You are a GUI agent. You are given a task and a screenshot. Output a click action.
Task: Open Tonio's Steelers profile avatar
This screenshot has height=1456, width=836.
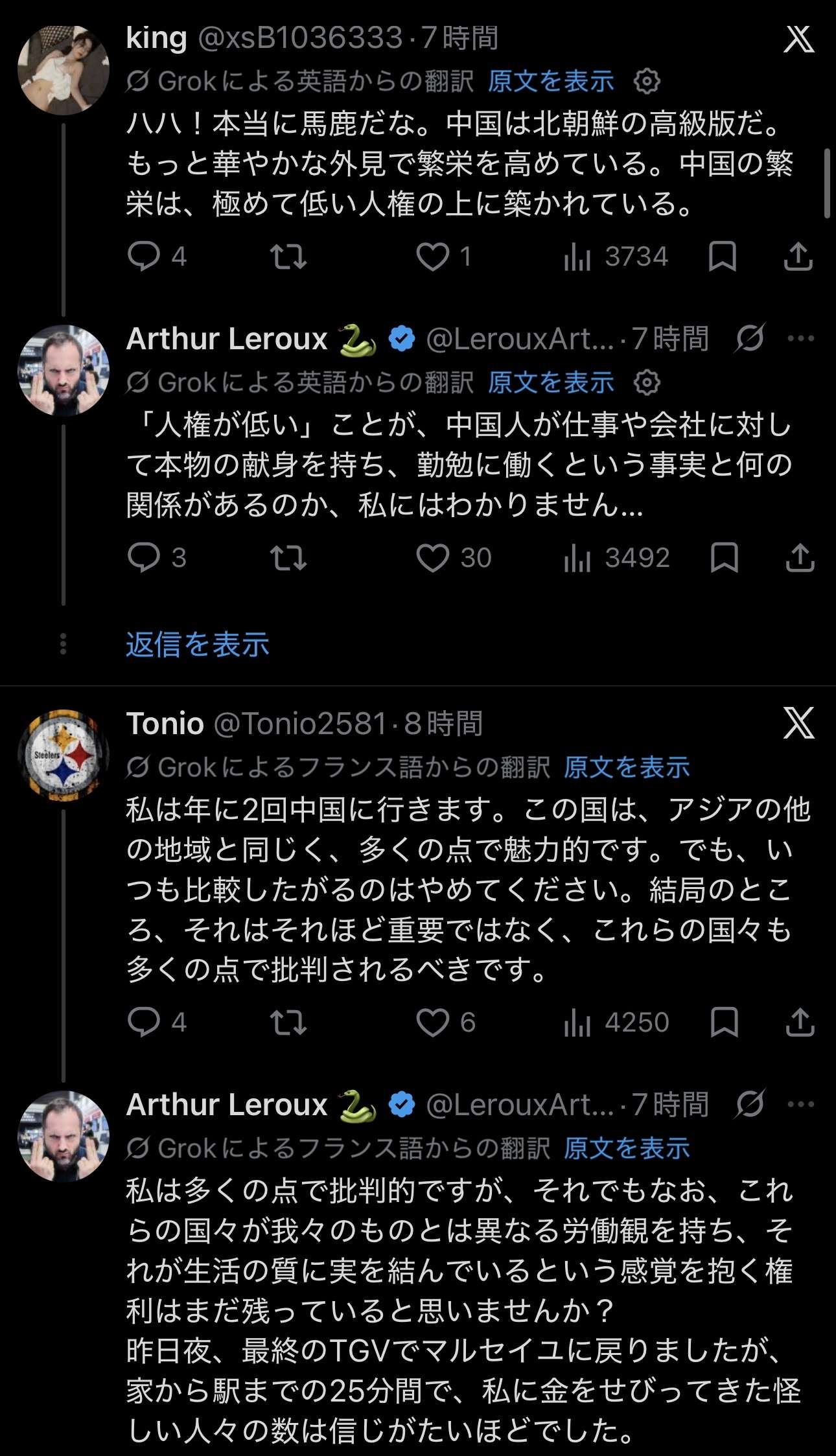tap(64, 755)
